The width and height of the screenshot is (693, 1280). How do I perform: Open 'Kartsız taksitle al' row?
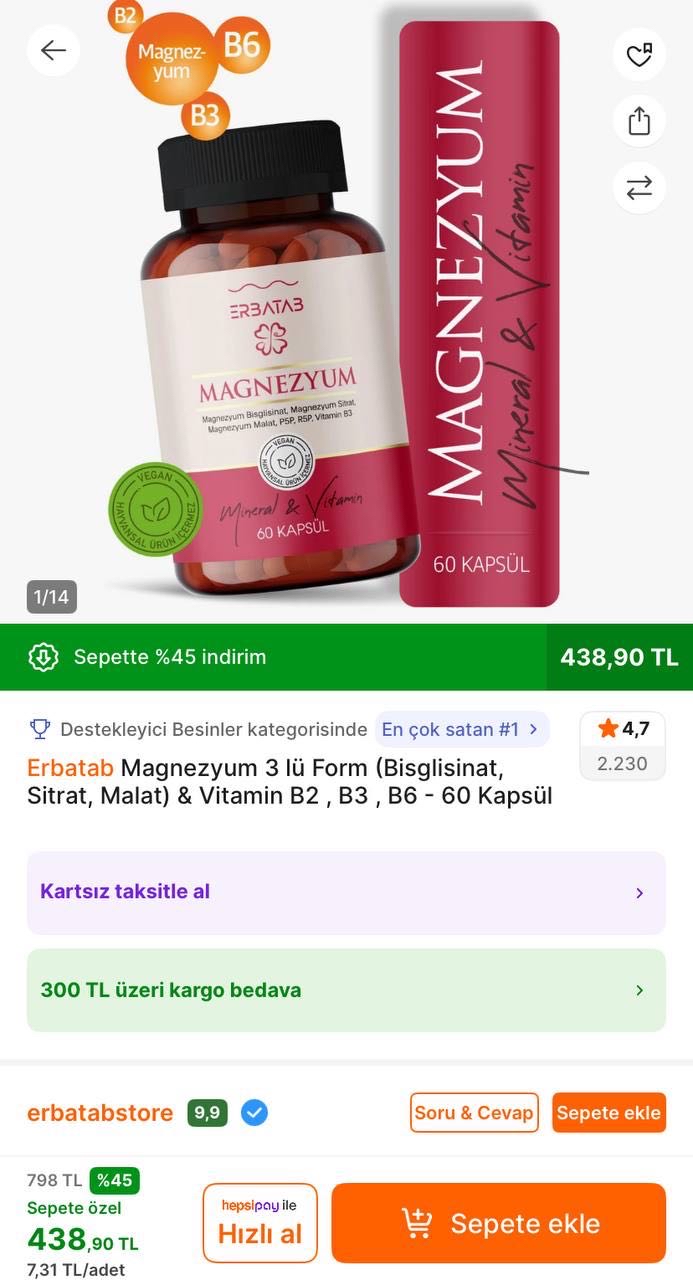(x=346, y=892)
